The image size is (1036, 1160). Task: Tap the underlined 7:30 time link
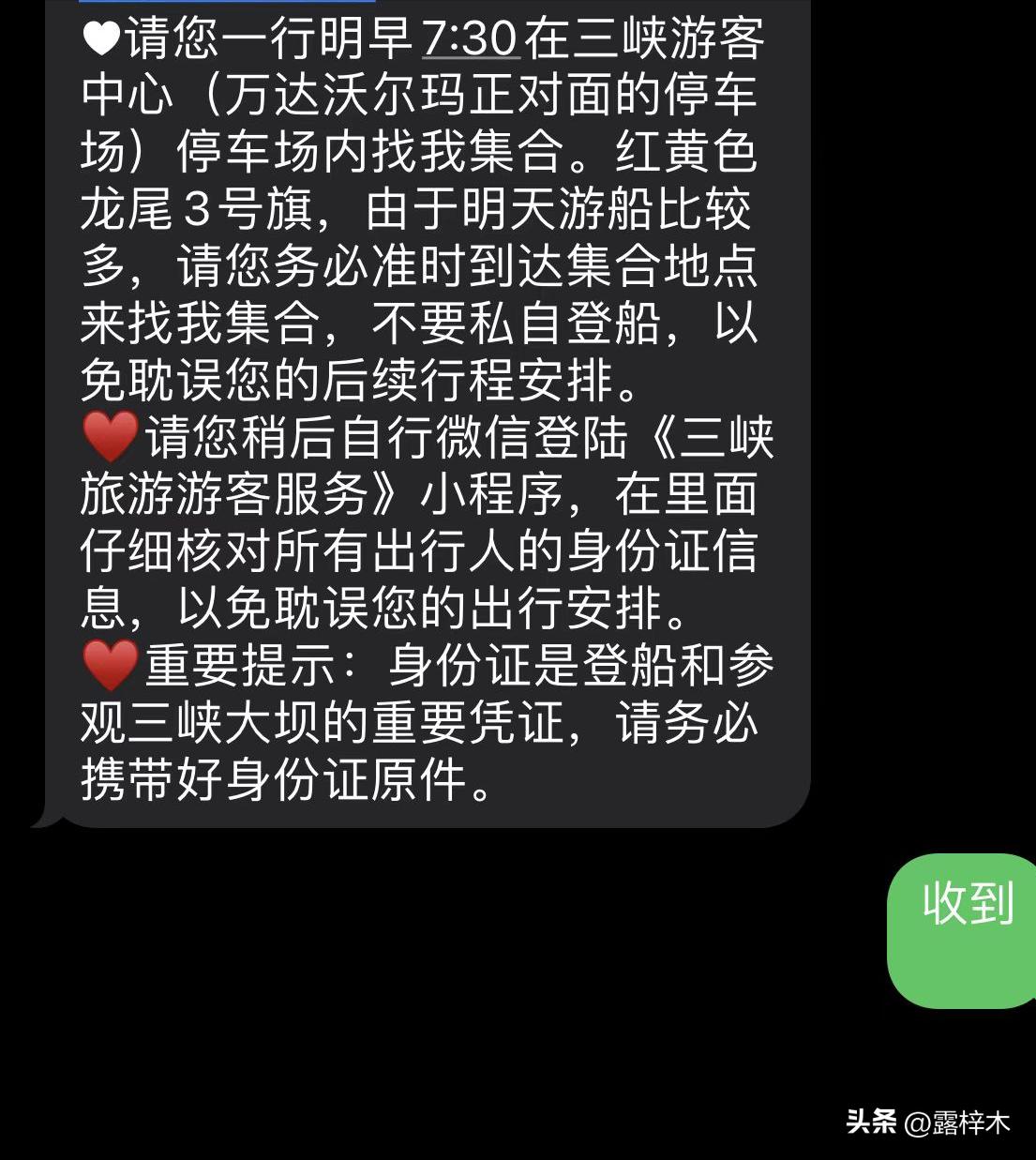click(470, 38)
